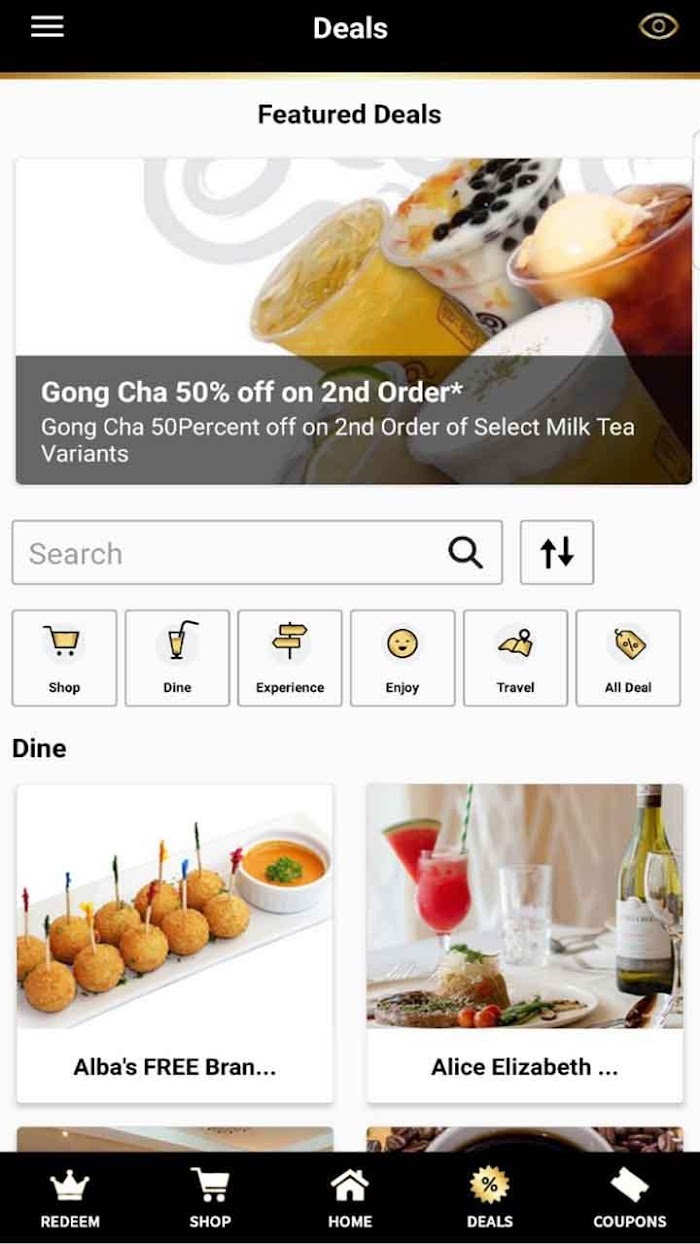Open Alba's FREE Bran... deal card
This screenshot has width=700, height=1244.
(x=175, y=943)
